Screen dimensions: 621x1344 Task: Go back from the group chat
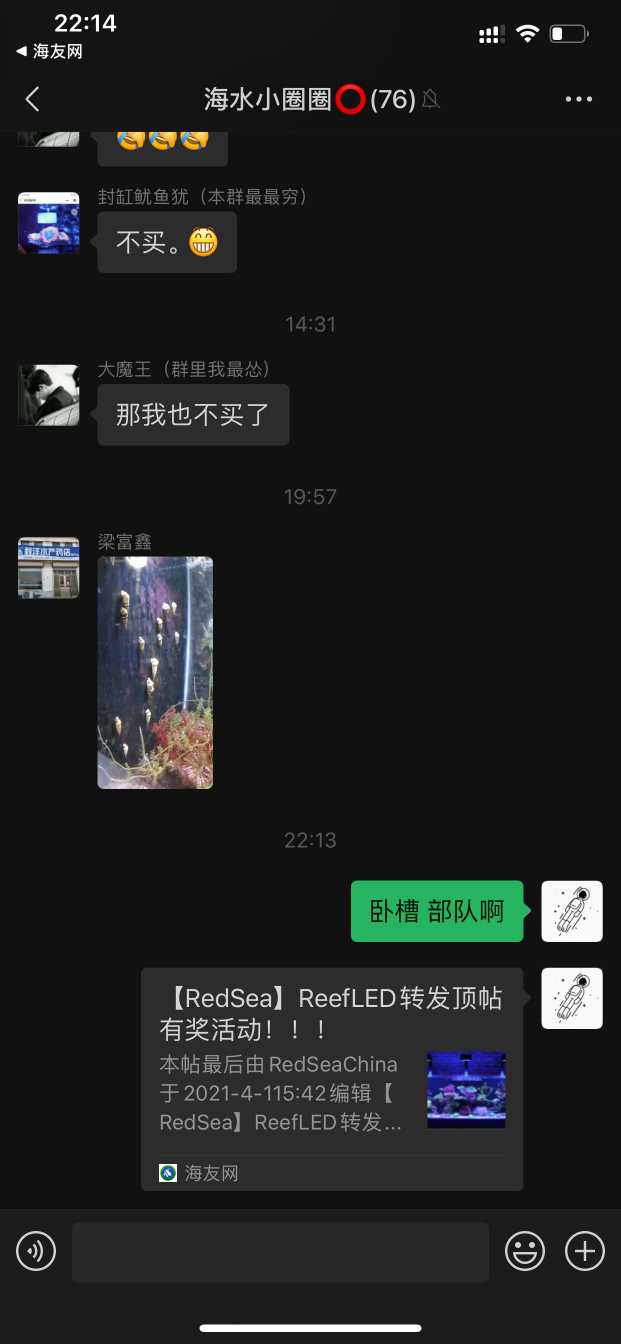[x=33, y=99]
